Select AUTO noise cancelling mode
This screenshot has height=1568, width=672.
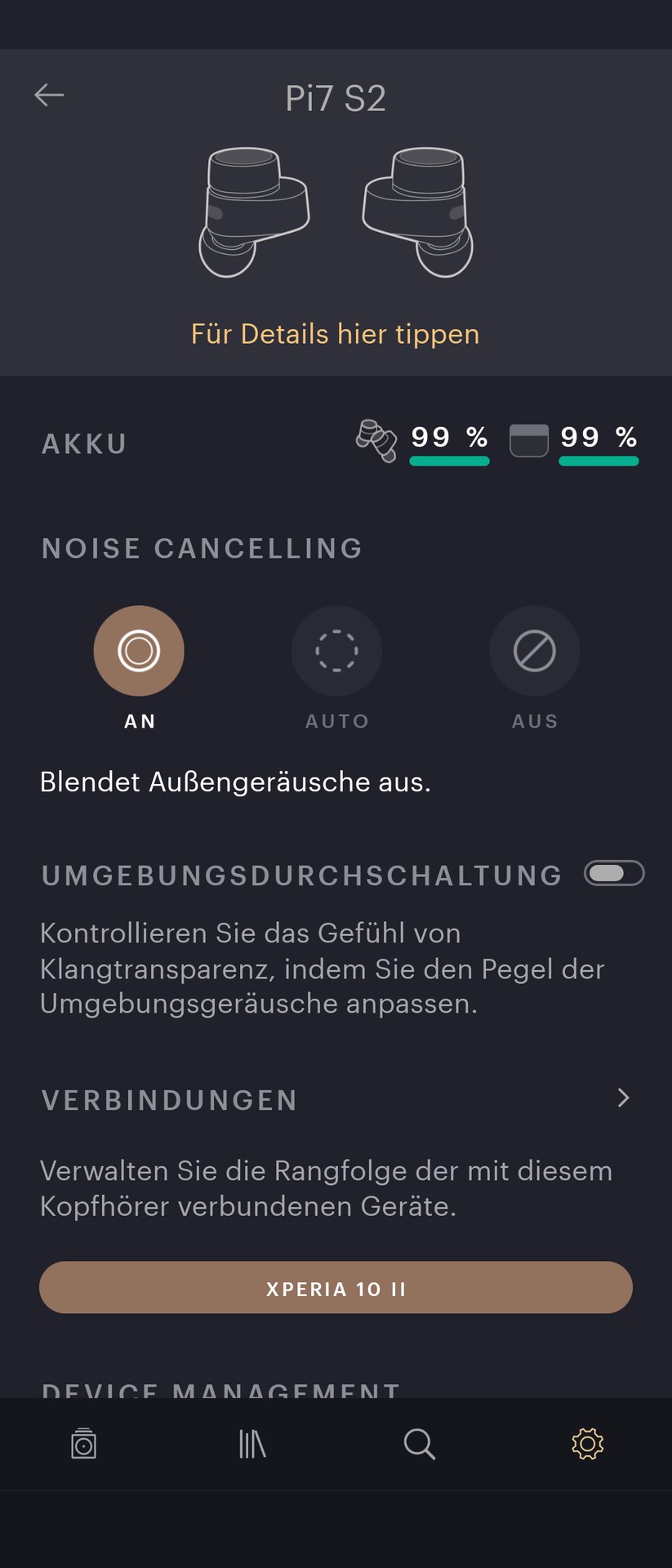pos(336,651)
